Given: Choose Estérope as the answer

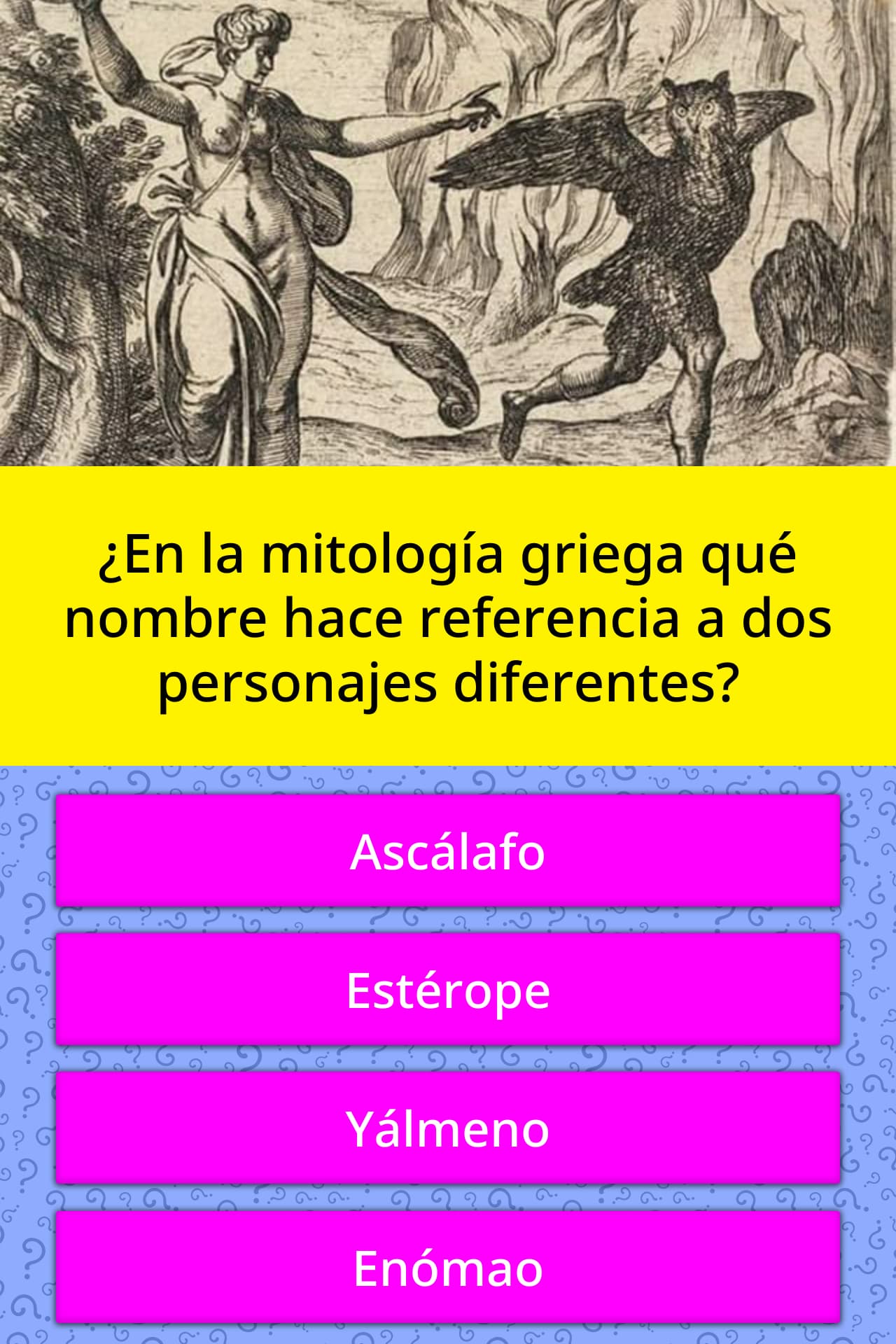Looking at the screenshot, I should point(448,989).
